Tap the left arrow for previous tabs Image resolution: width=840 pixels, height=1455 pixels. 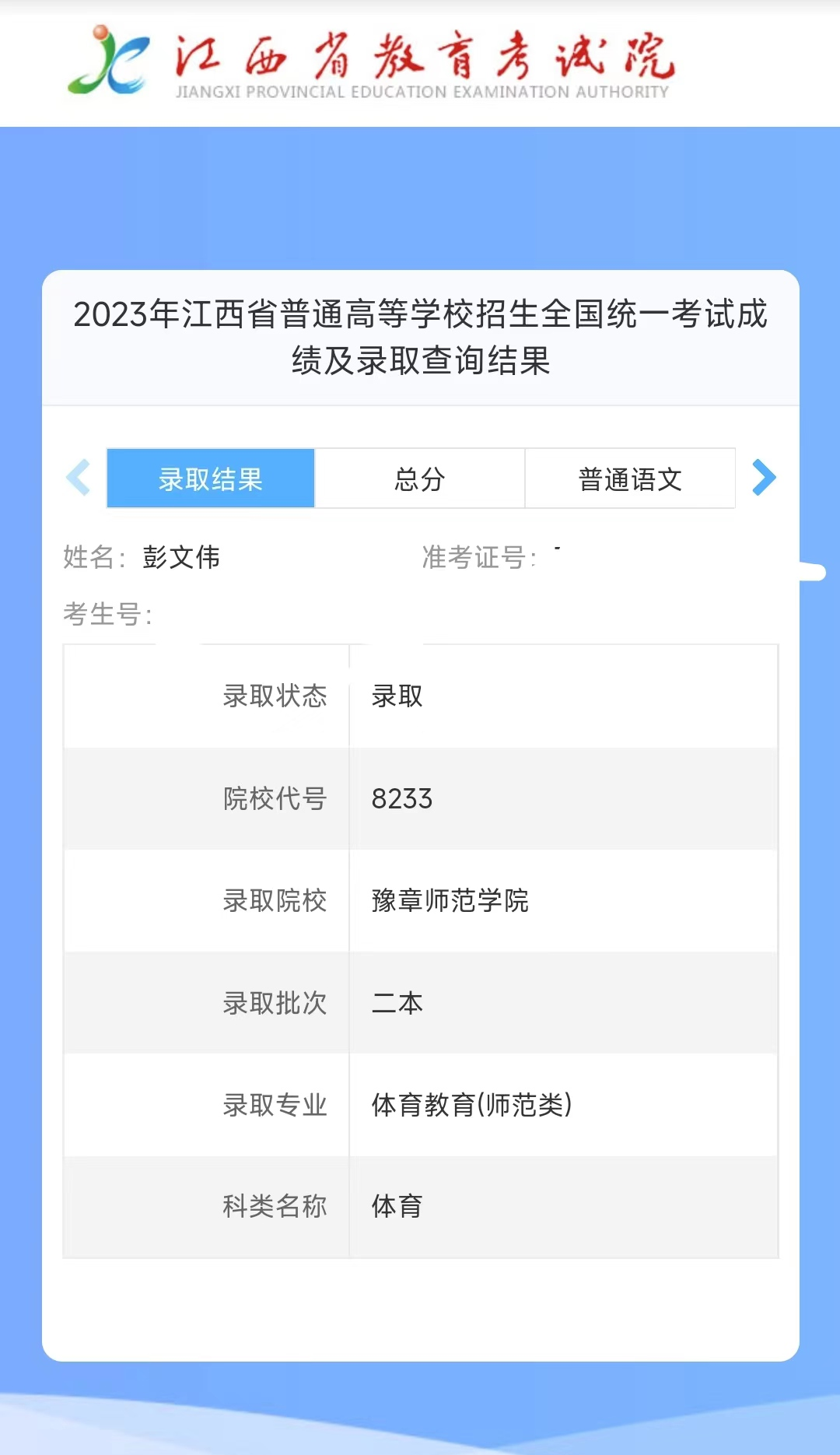point(79,478)
